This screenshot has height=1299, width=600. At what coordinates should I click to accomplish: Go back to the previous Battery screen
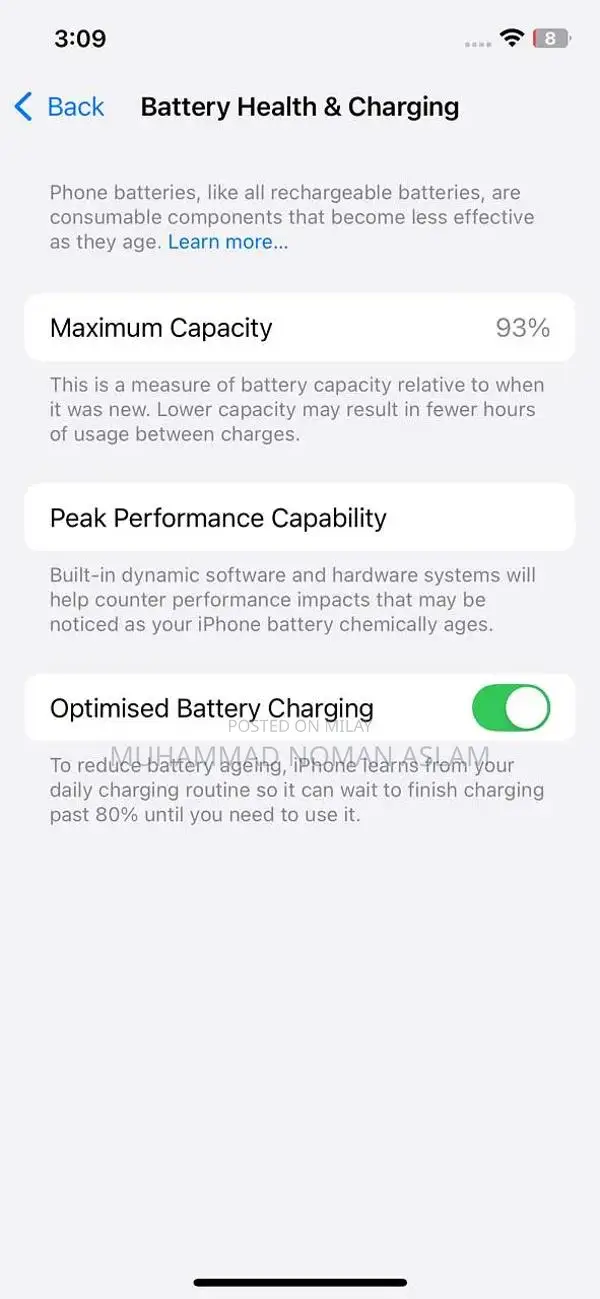tap(60, 107)
